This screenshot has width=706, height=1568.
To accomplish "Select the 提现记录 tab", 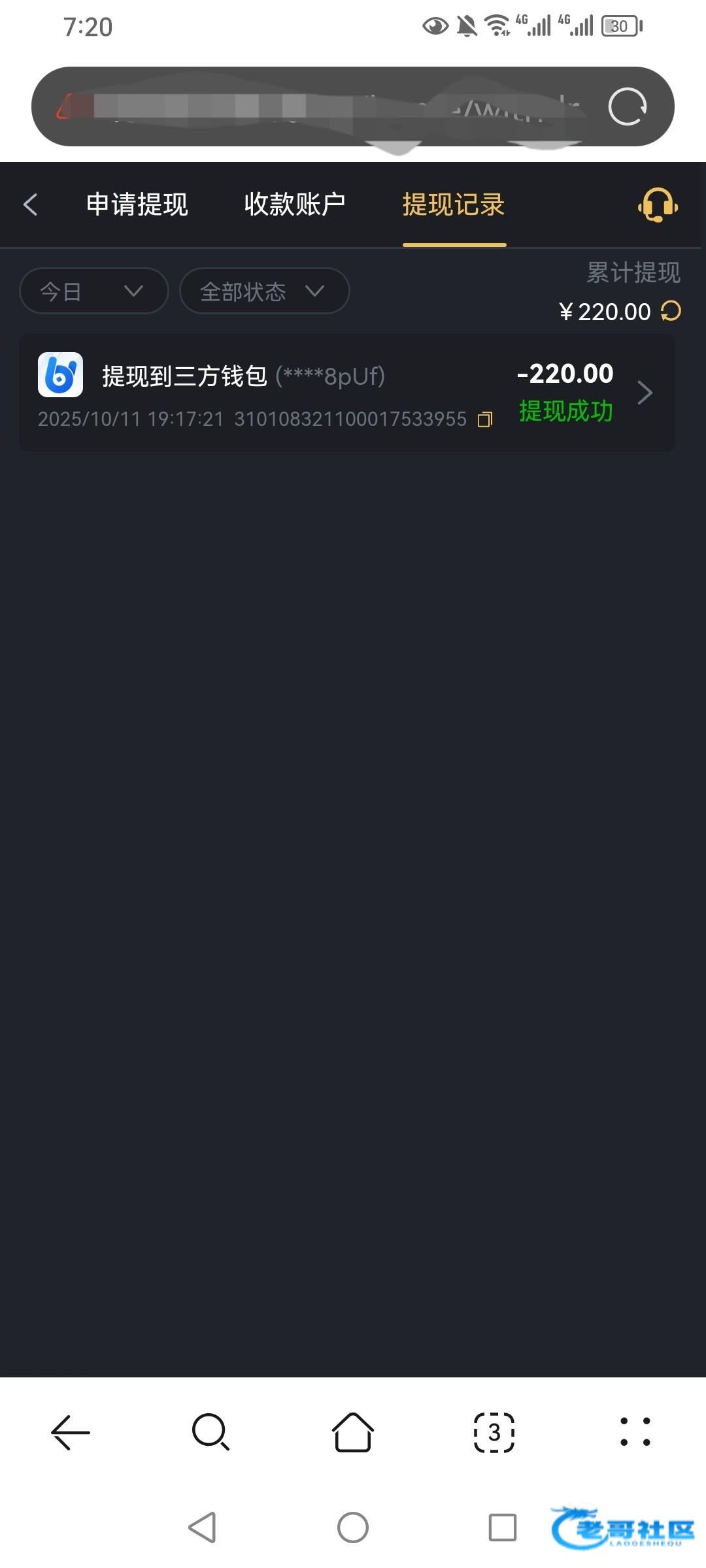I will pyautogui.click(x=454, y=204).
